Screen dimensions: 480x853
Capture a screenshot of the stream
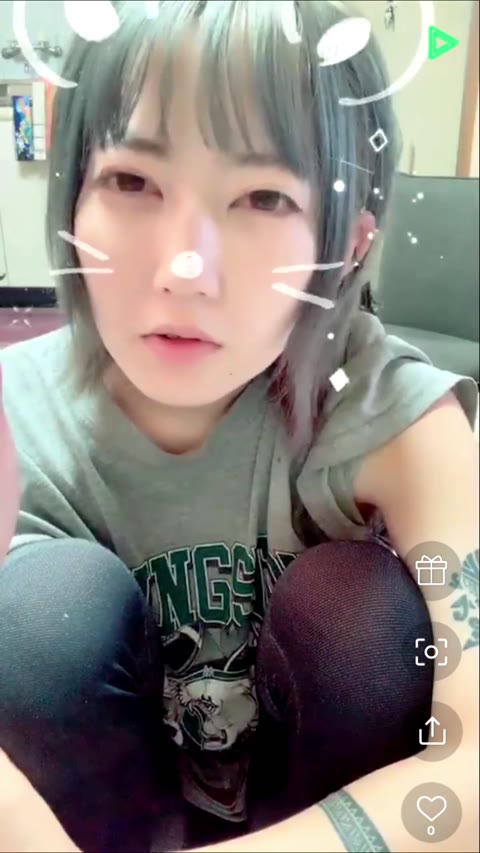431,651
